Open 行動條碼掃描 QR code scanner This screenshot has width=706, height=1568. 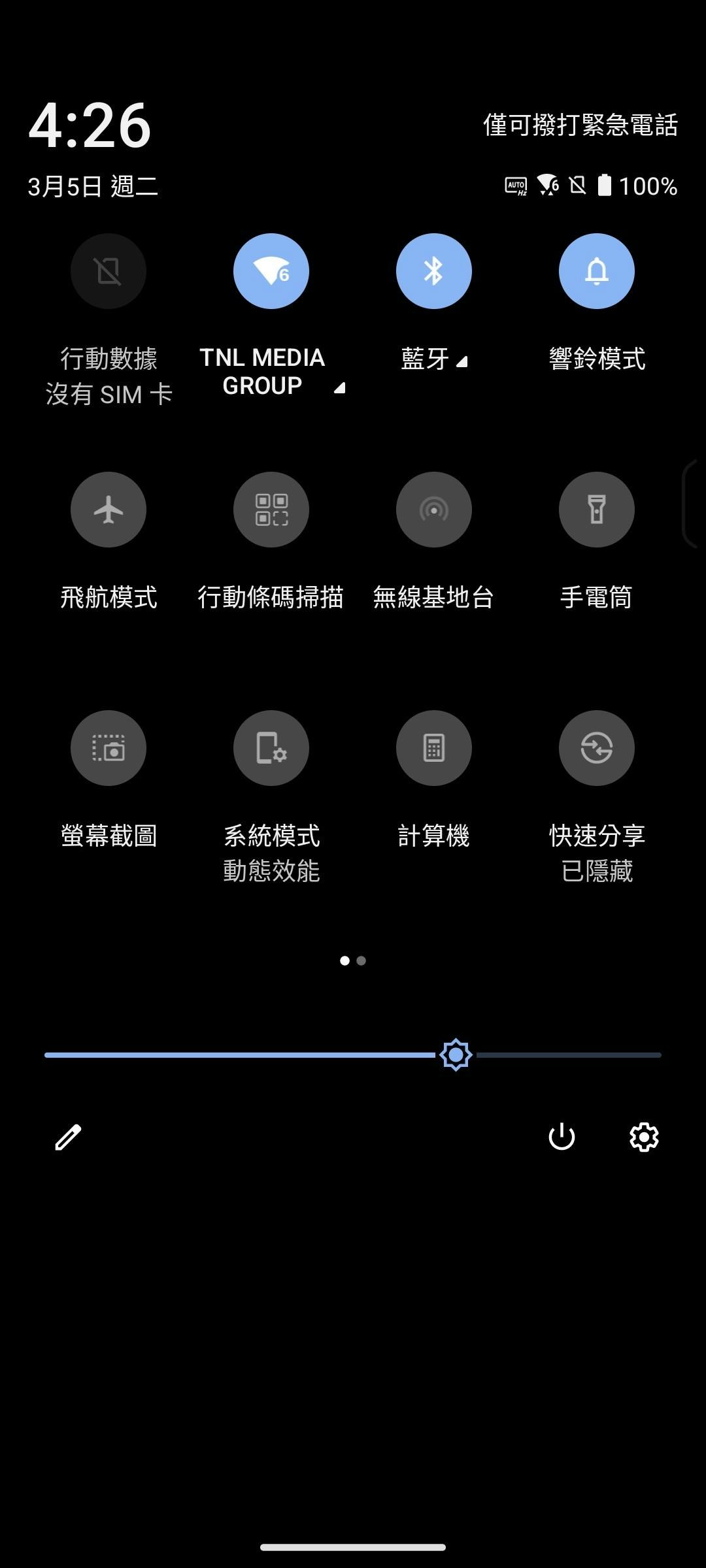pyautogui.click(x=271, y=509)
